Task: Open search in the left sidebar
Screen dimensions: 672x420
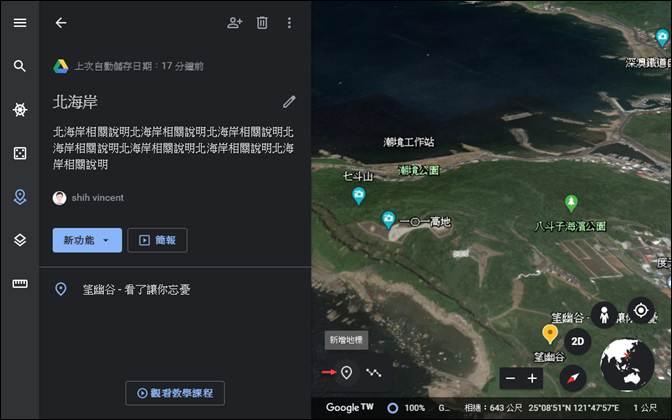Action: [20, 66]
